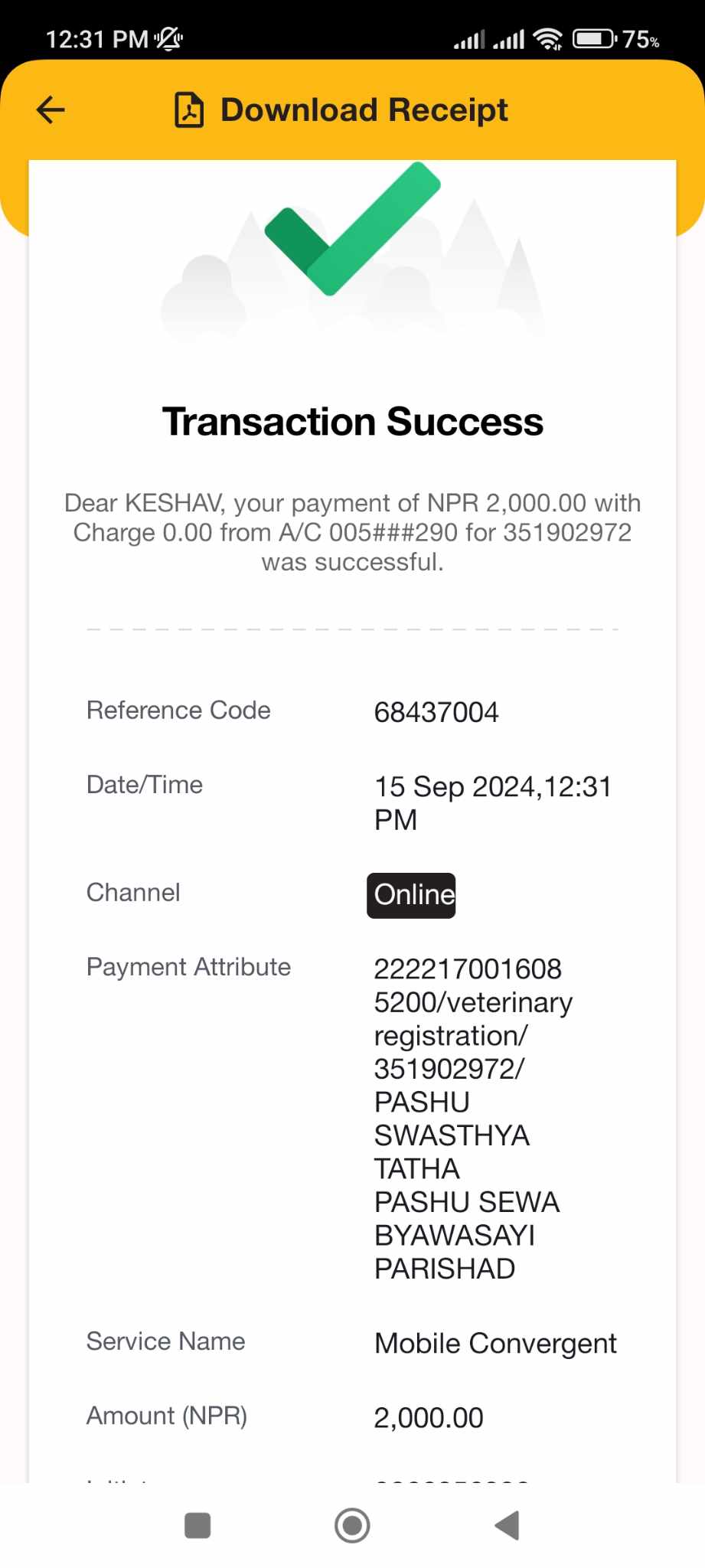Image resolution: width=705 pixels, height=1568 pixels.
Task: Go to the home screen
Action: pyautogui.click(x=352, y=1525)
